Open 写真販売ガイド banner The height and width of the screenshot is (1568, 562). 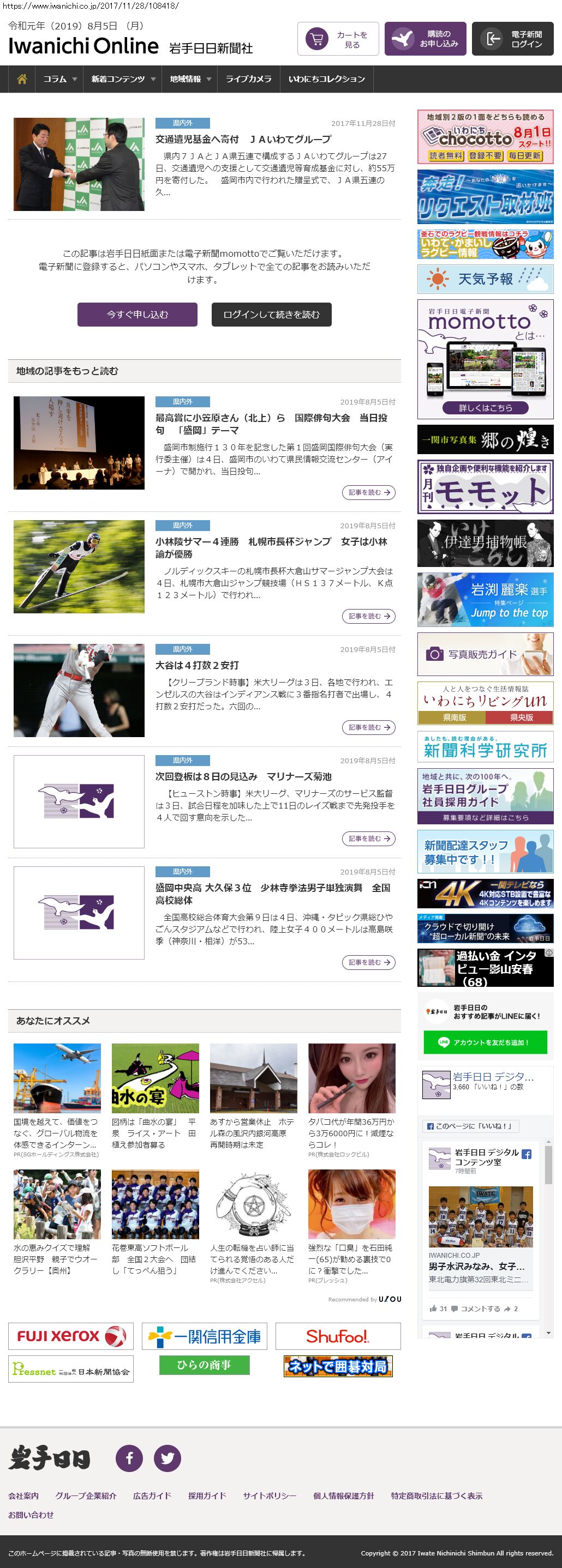(x=485, y=654)
